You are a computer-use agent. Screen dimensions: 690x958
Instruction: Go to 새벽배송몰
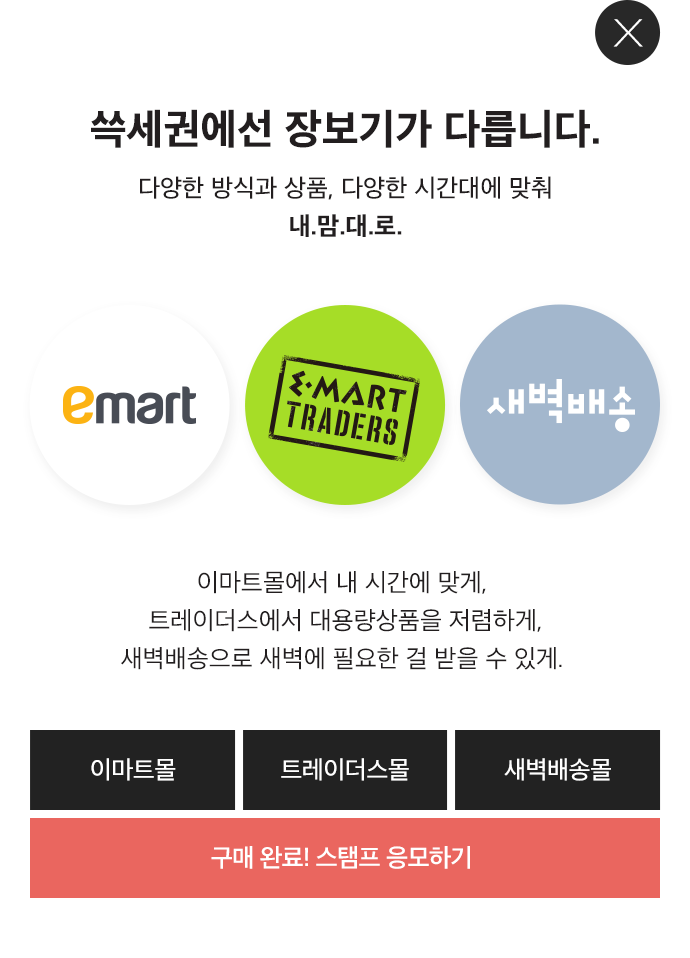pyautogui.click(x=557, y=769)
